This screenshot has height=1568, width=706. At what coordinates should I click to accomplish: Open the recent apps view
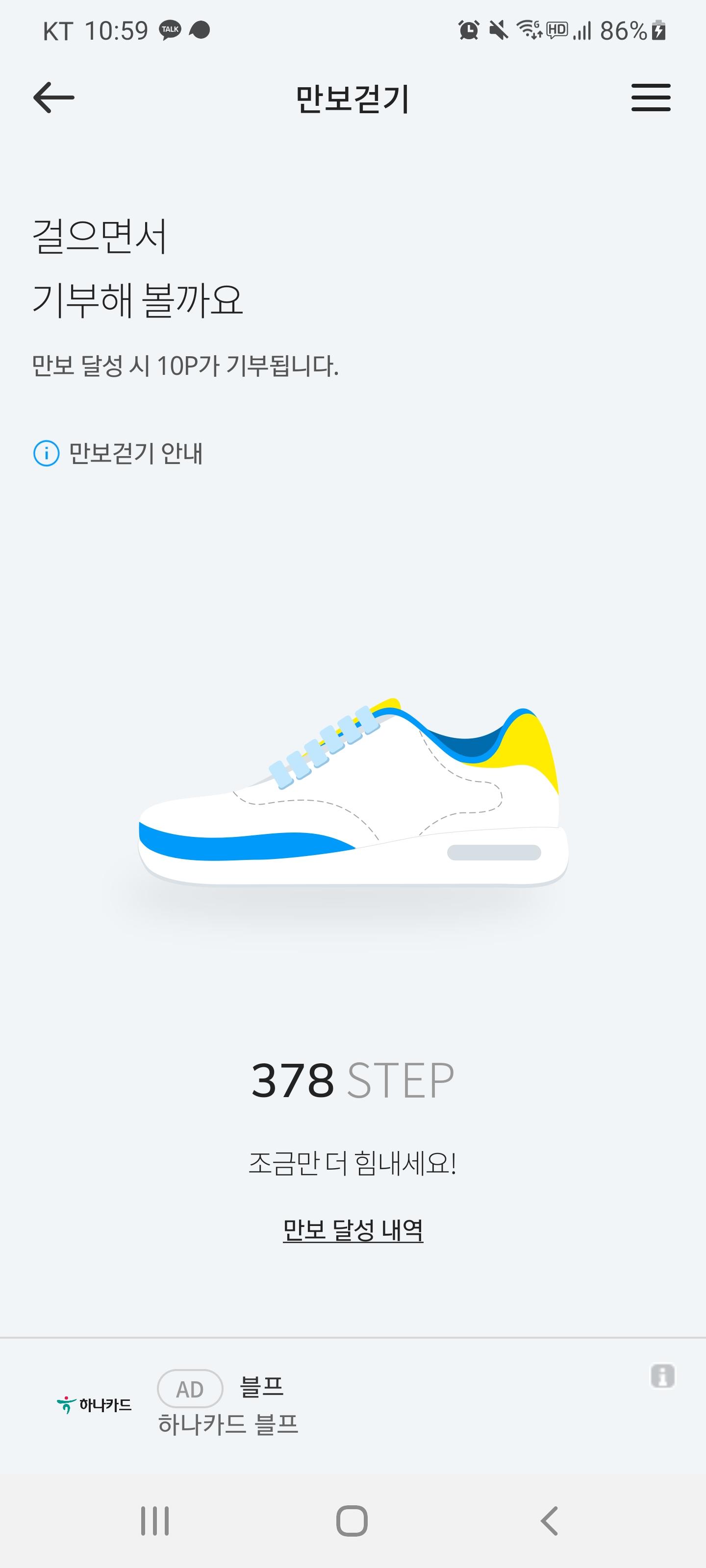pos(155,1520)
